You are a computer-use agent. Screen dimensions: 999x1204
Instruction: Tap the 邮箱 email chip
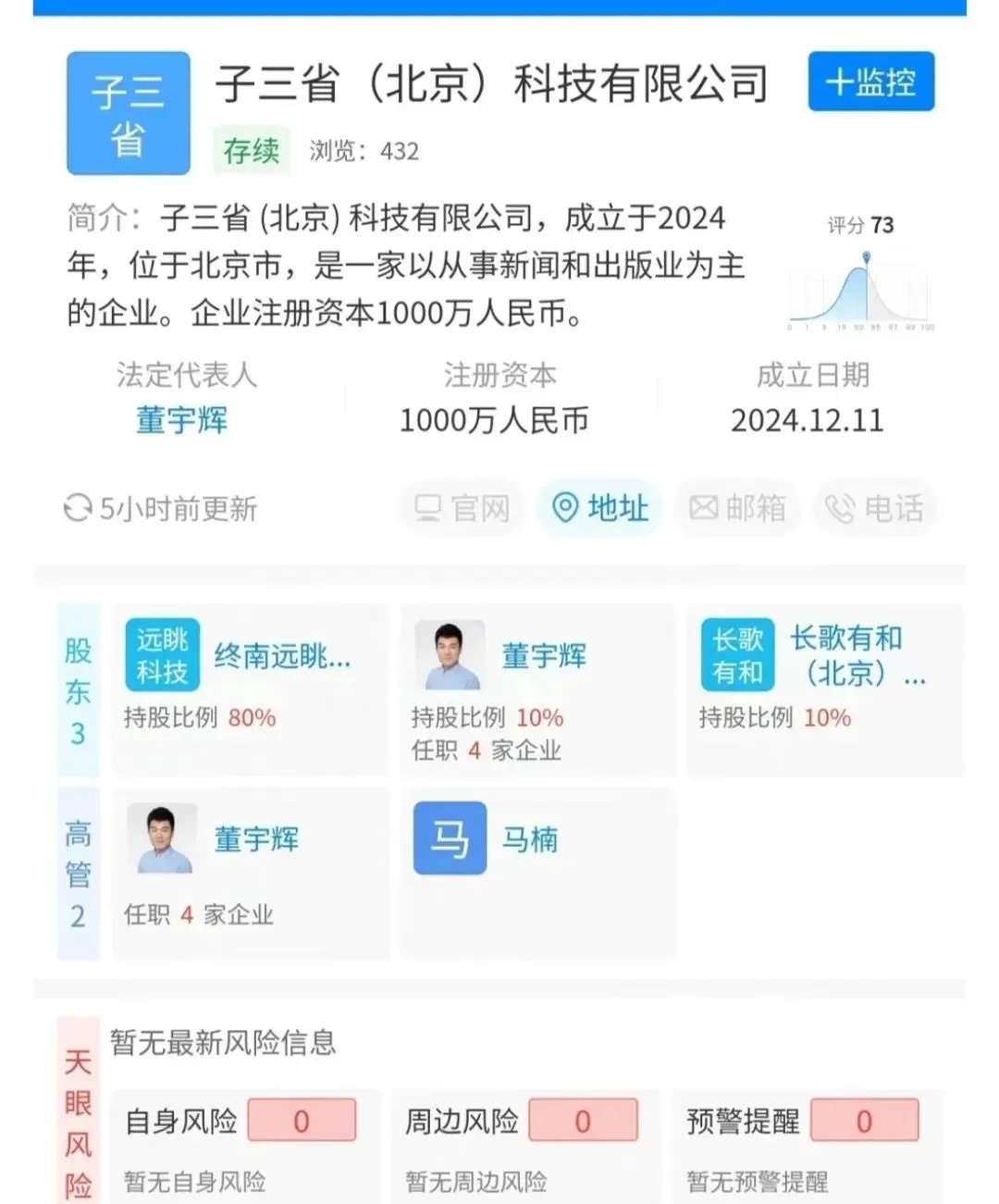click(x=737, y=507)
